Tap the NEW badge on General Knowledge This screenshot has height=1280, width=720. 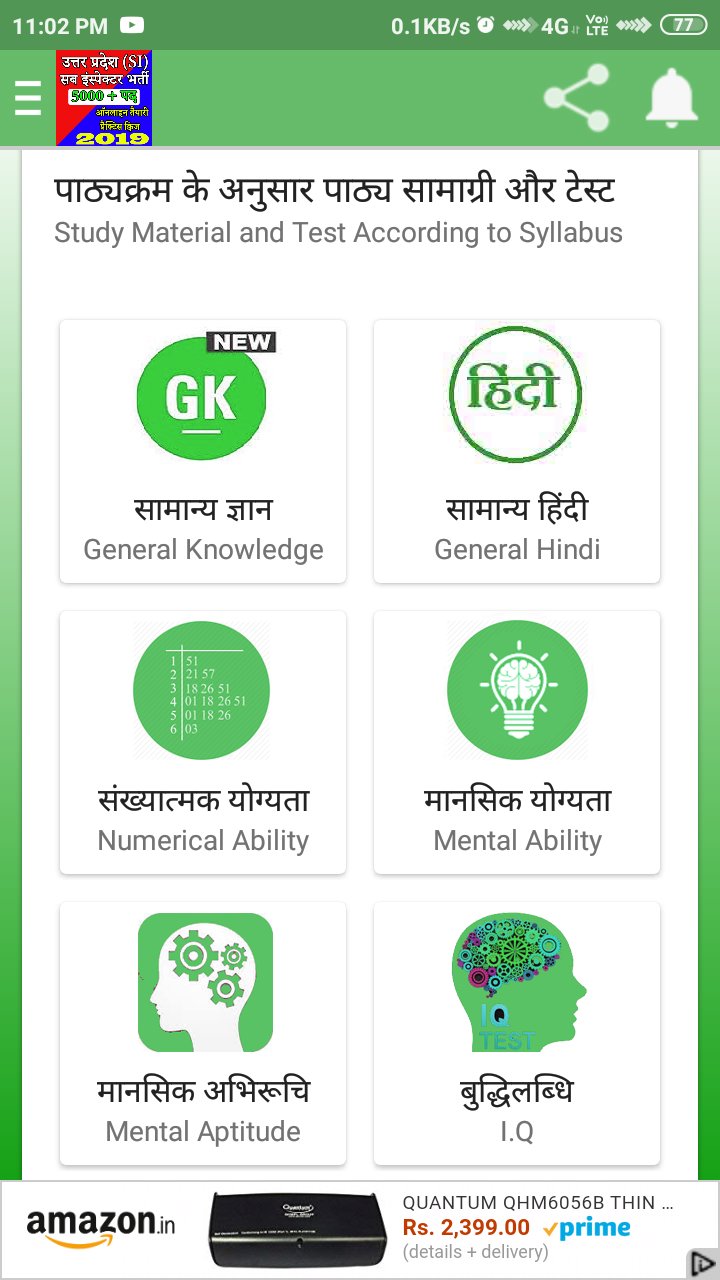pos(239,340)
